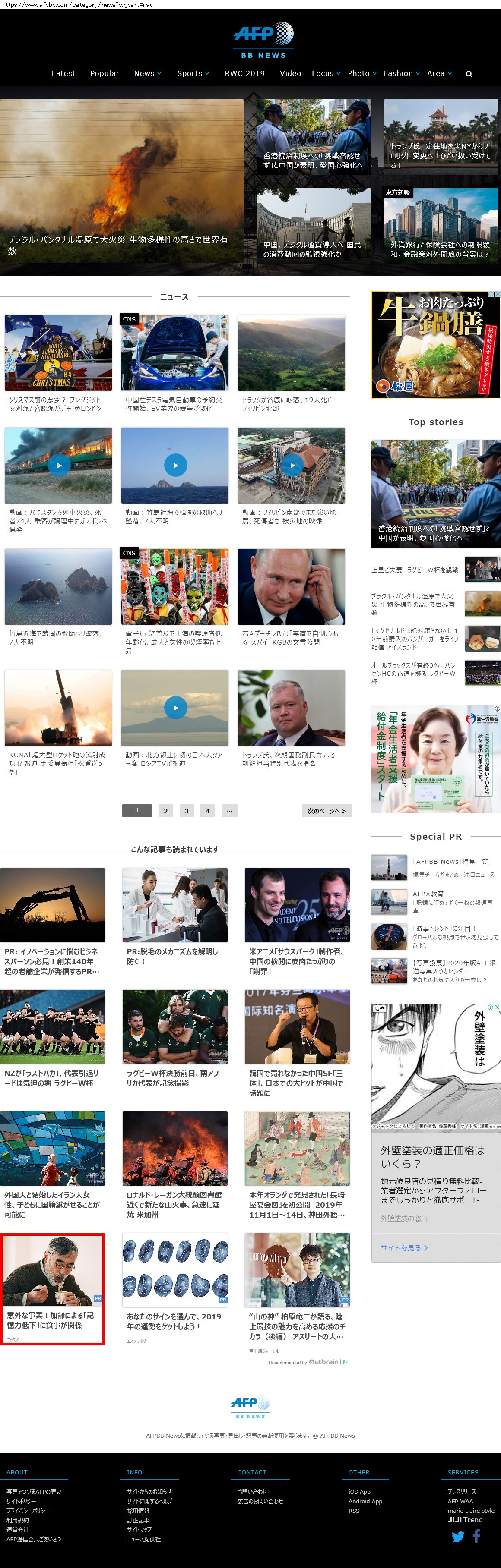This screenshot has width=501, height=1568.
Task: Play the Pakistan train fire video
Action: pyautogui.click(x=58, y=465)
